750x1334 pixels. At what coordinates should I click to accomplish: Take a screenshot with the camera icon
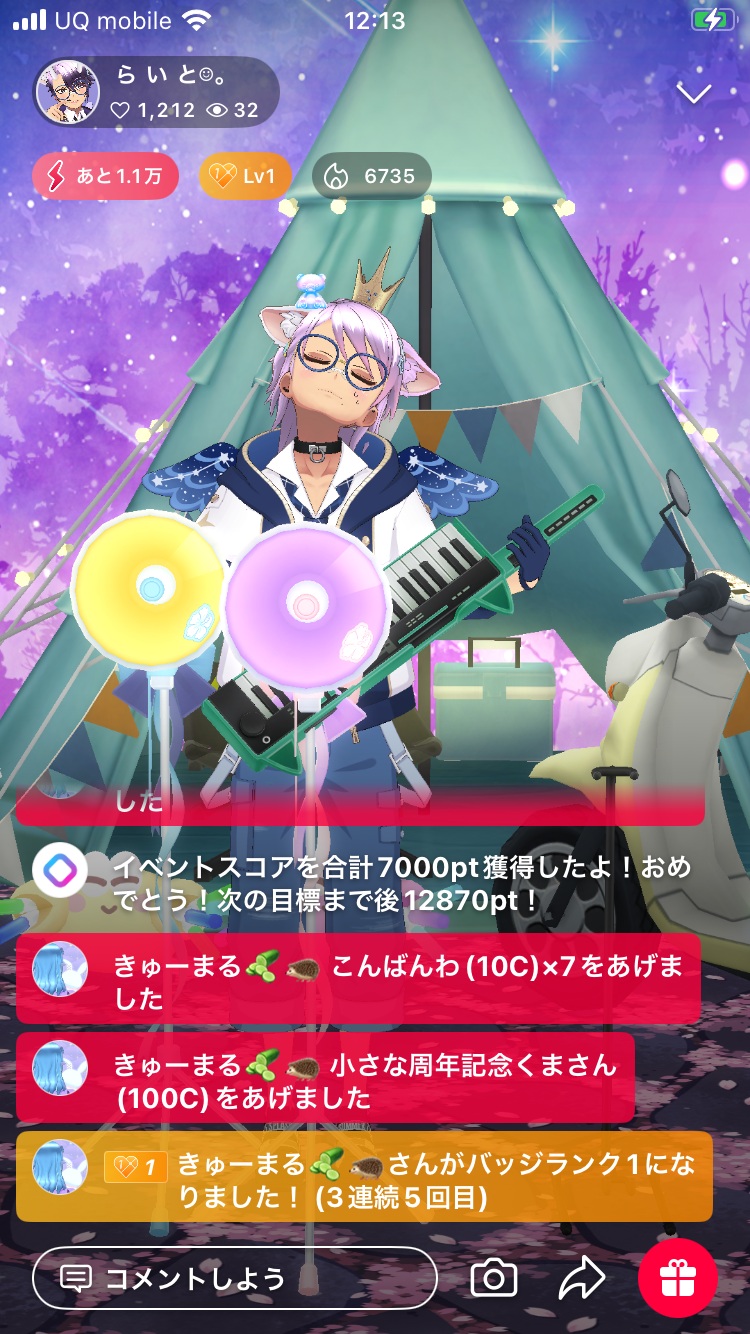(x=493, y=1277)
